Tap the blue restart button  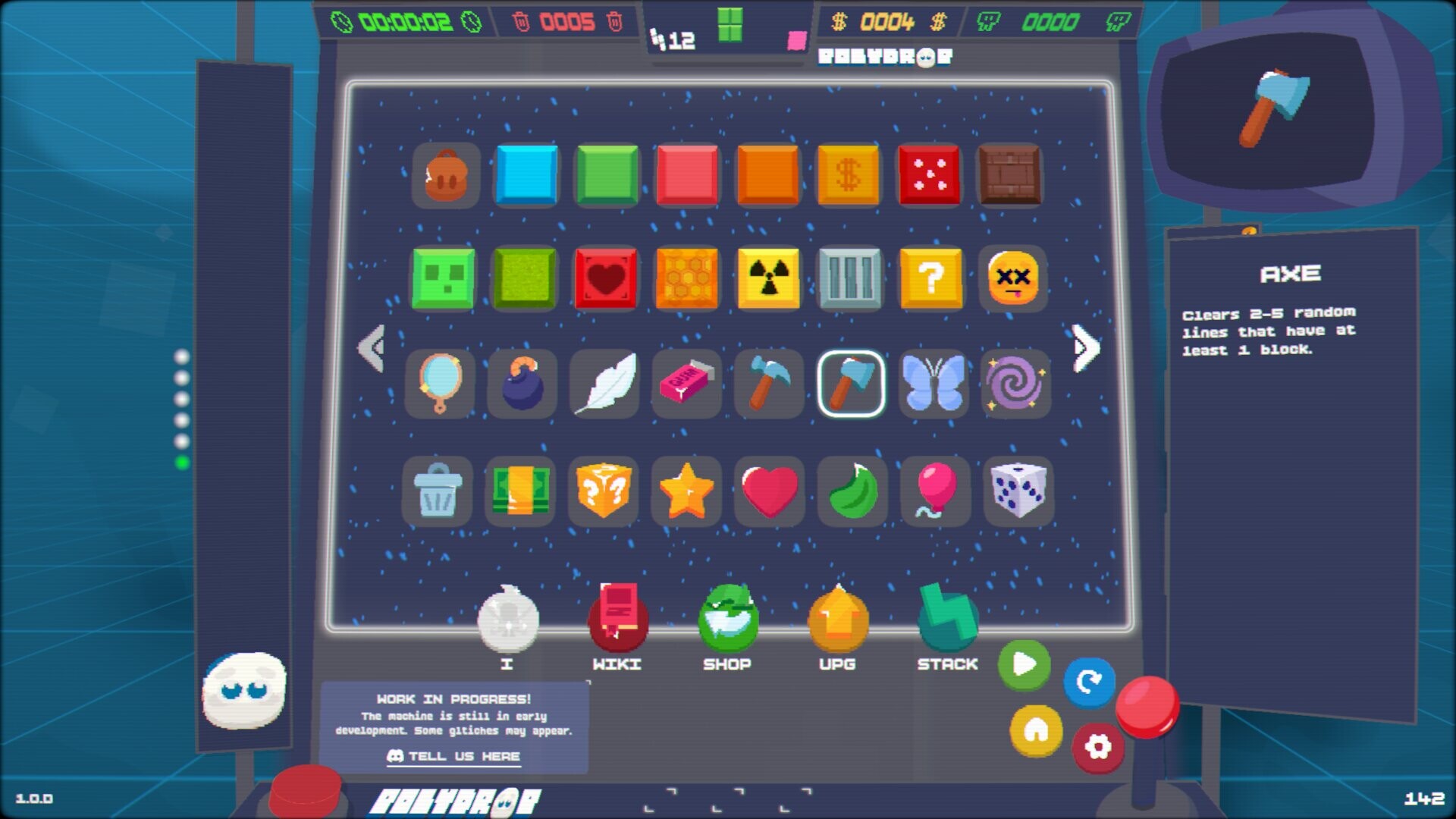coord(1089,682)
